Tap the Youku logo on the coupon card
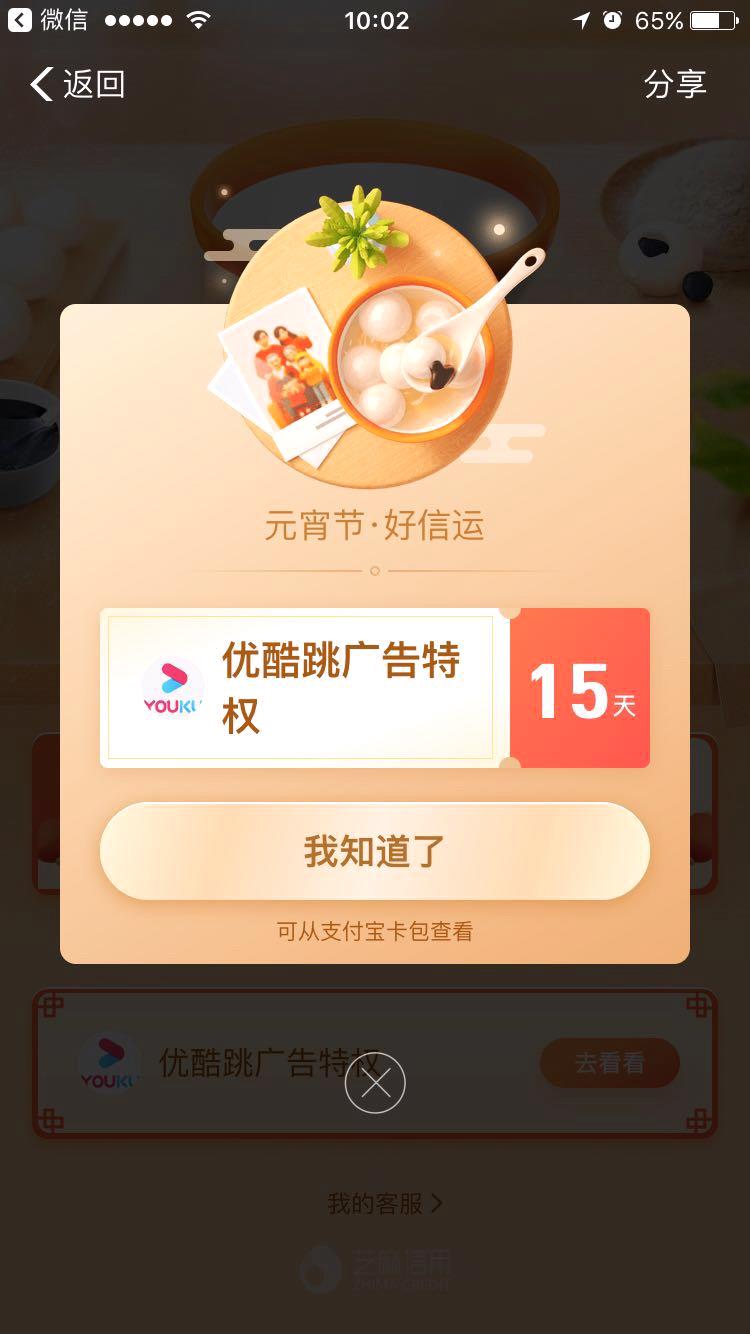Viewport: 750px width, 1334px height. pos(172,686)
